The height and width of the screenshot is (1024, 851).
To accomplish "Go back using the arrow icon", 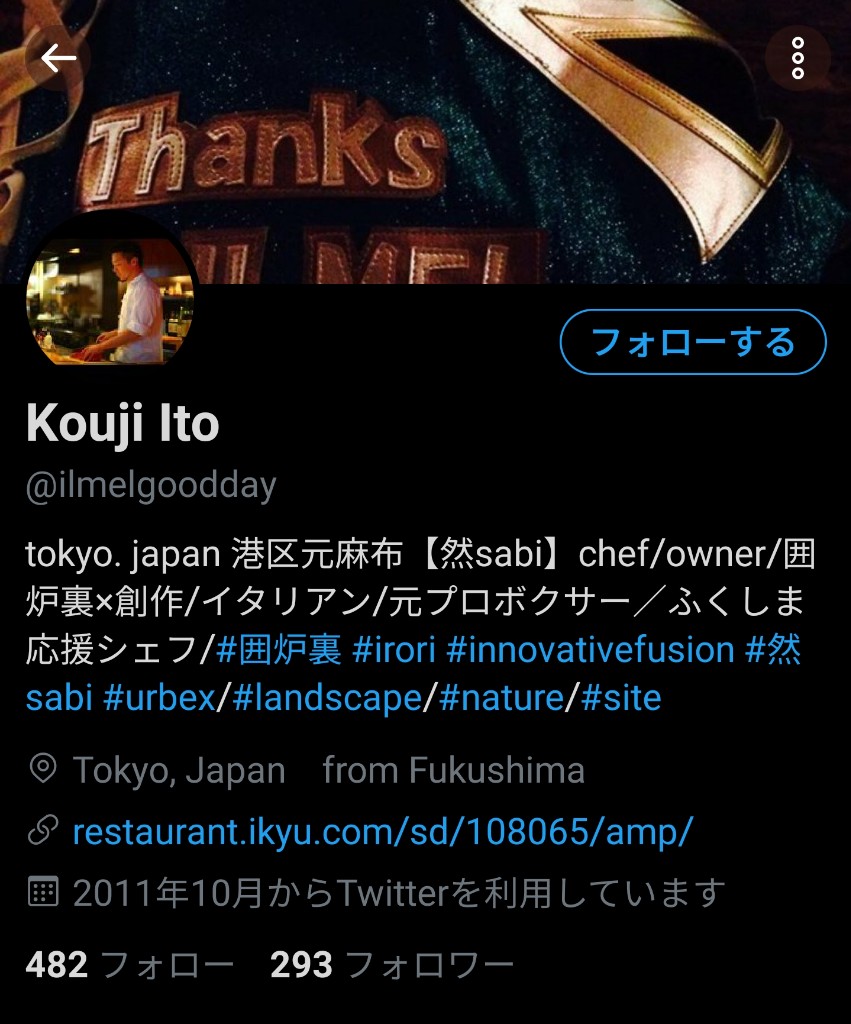I will tap(58, 58).
